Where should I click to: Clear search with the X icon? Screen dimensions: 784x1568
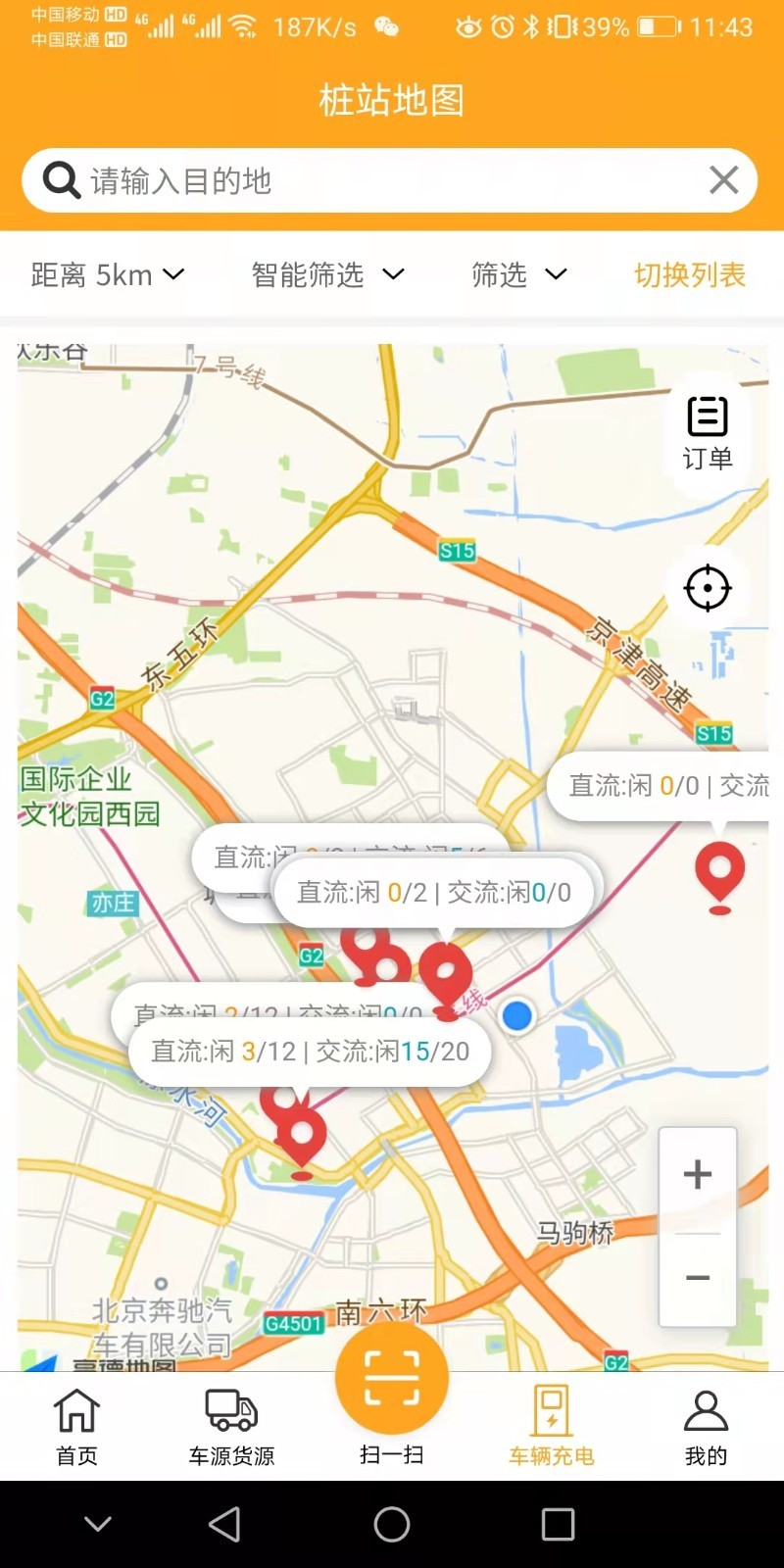(724, 179)
